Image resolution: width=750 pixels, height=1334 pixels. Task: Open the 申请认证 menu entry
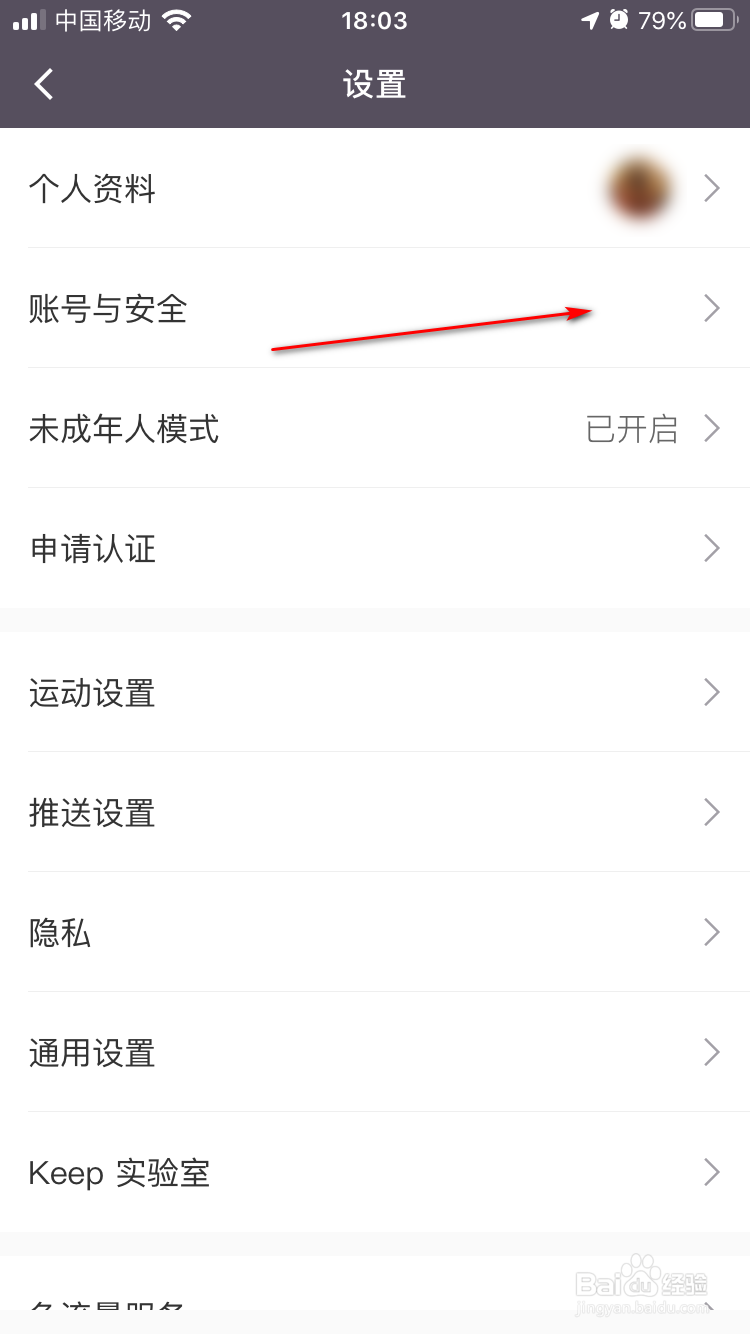pyautogui.click(x=375, y=548)
